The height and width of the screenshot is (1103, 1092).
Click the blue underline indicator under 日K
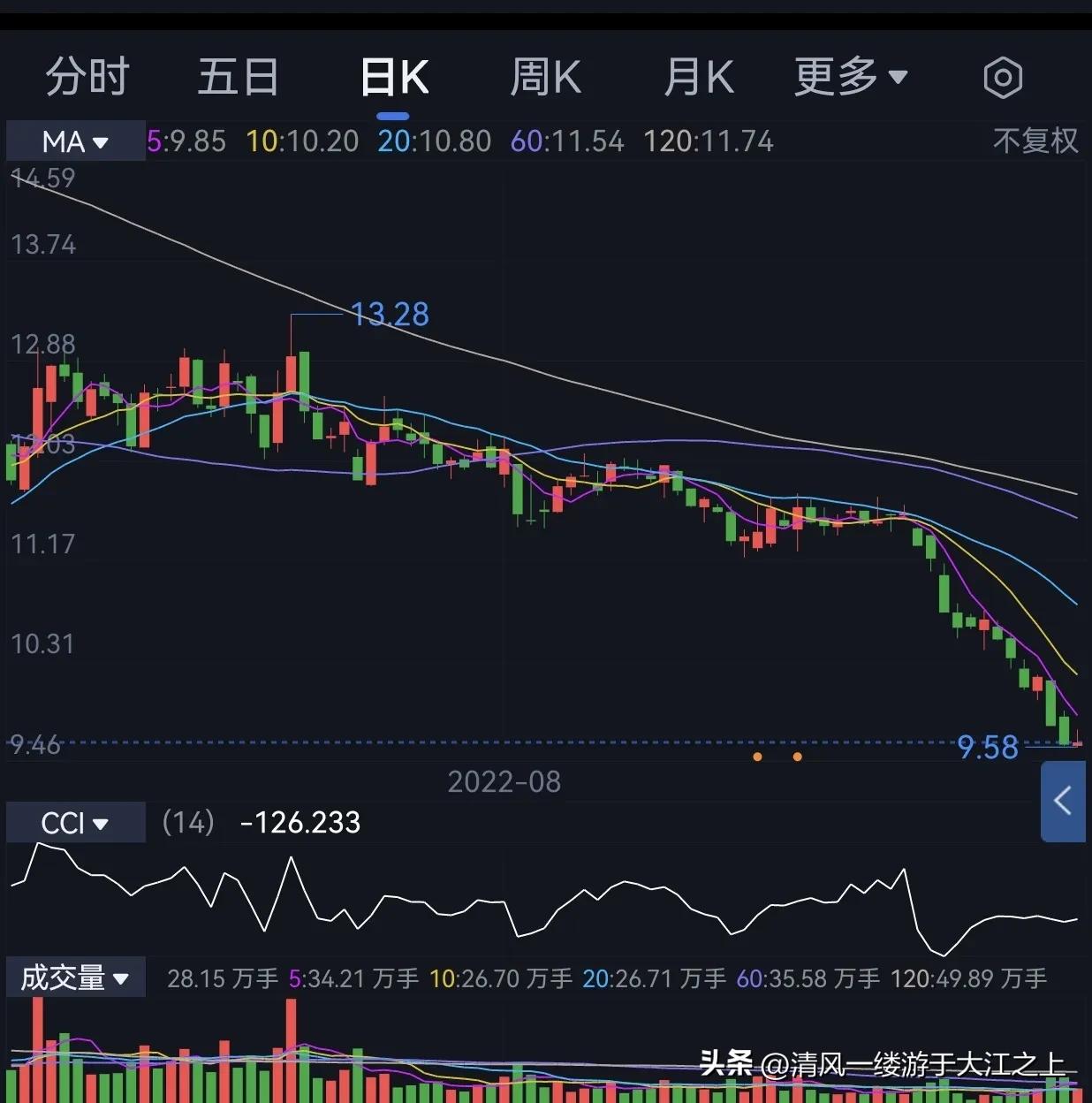pyautogui.click(x=393, y=116)
